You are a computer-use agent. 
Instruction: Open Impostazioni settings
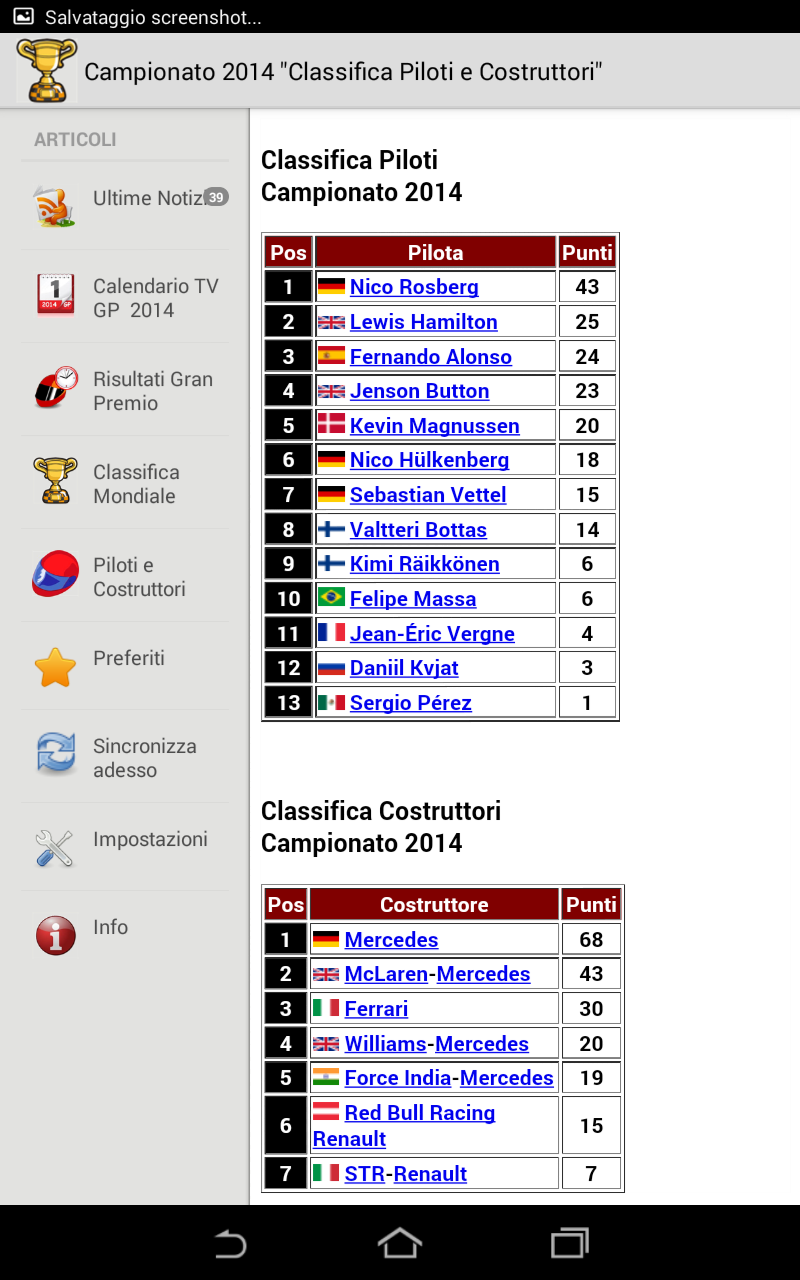[x=125, y=846]
